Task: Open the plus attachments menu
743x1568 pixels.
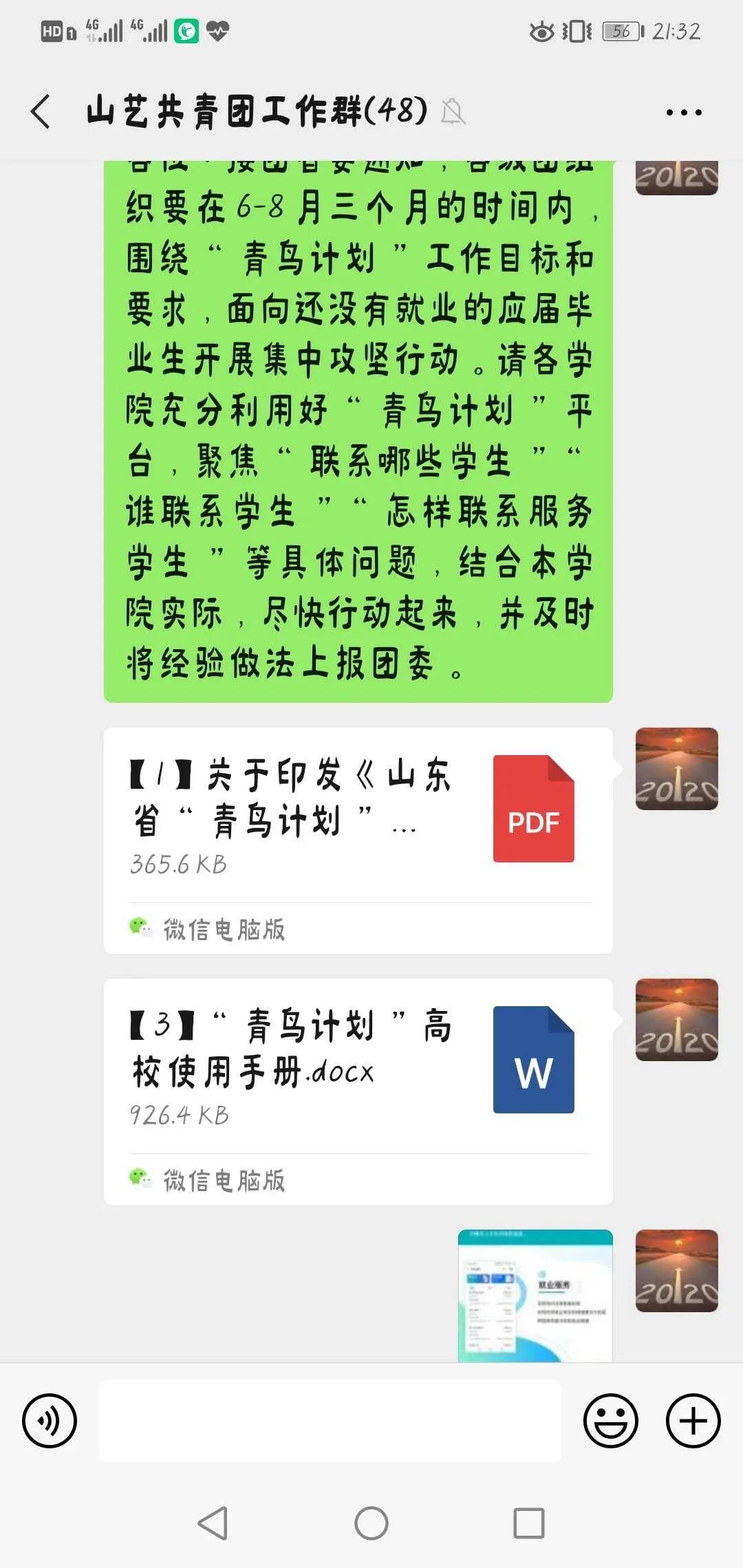Action: [x=693, y=1421]
